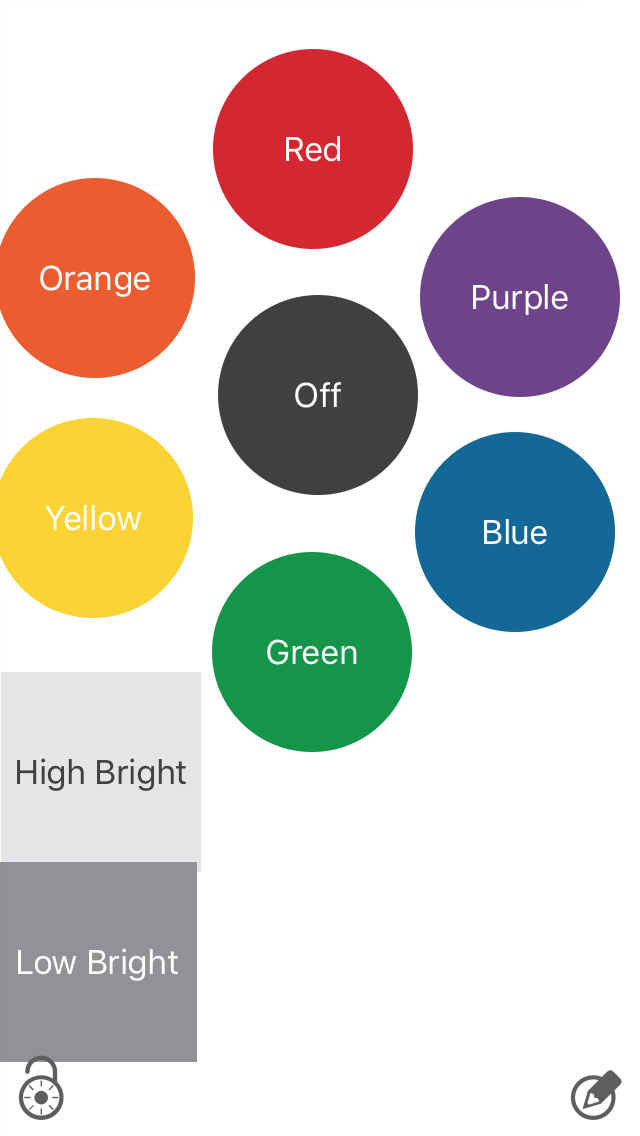Select the Red color button

(313, 149)
